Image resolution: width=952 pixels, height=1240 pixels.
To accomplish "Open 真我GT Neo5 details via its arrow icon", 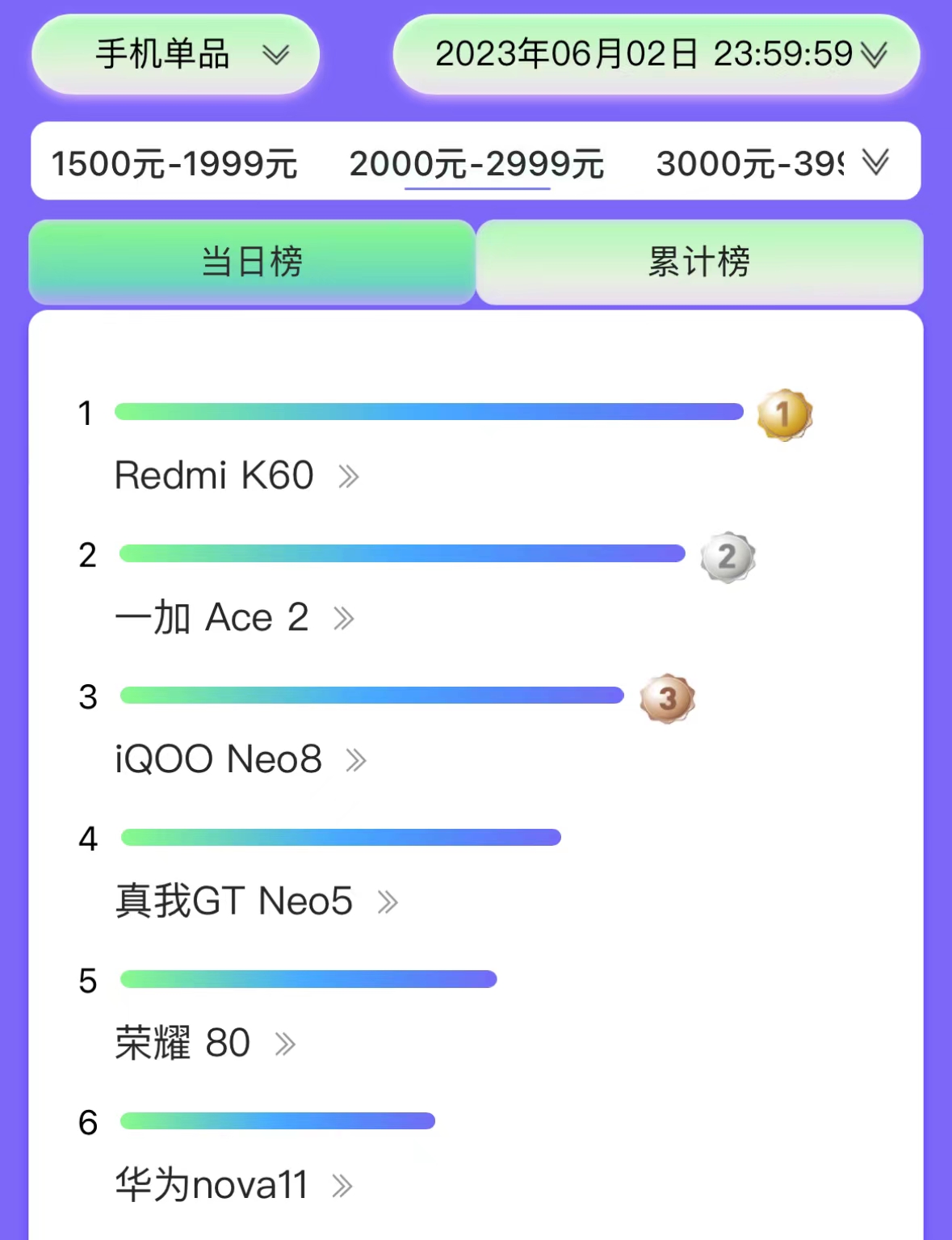I will coord(387,902).
